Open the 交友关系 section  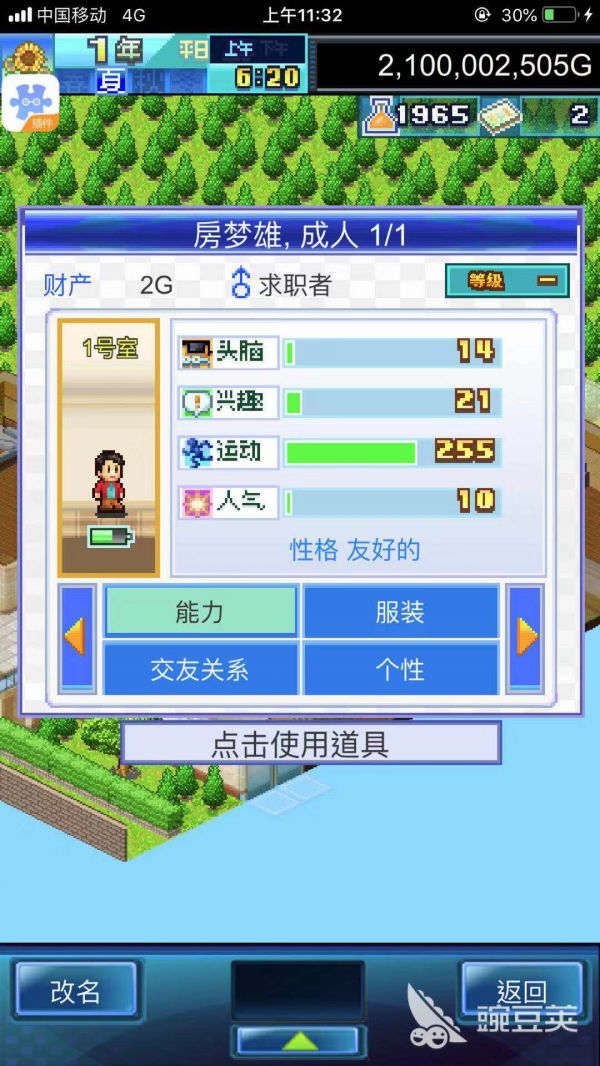[x=200, y=668]
